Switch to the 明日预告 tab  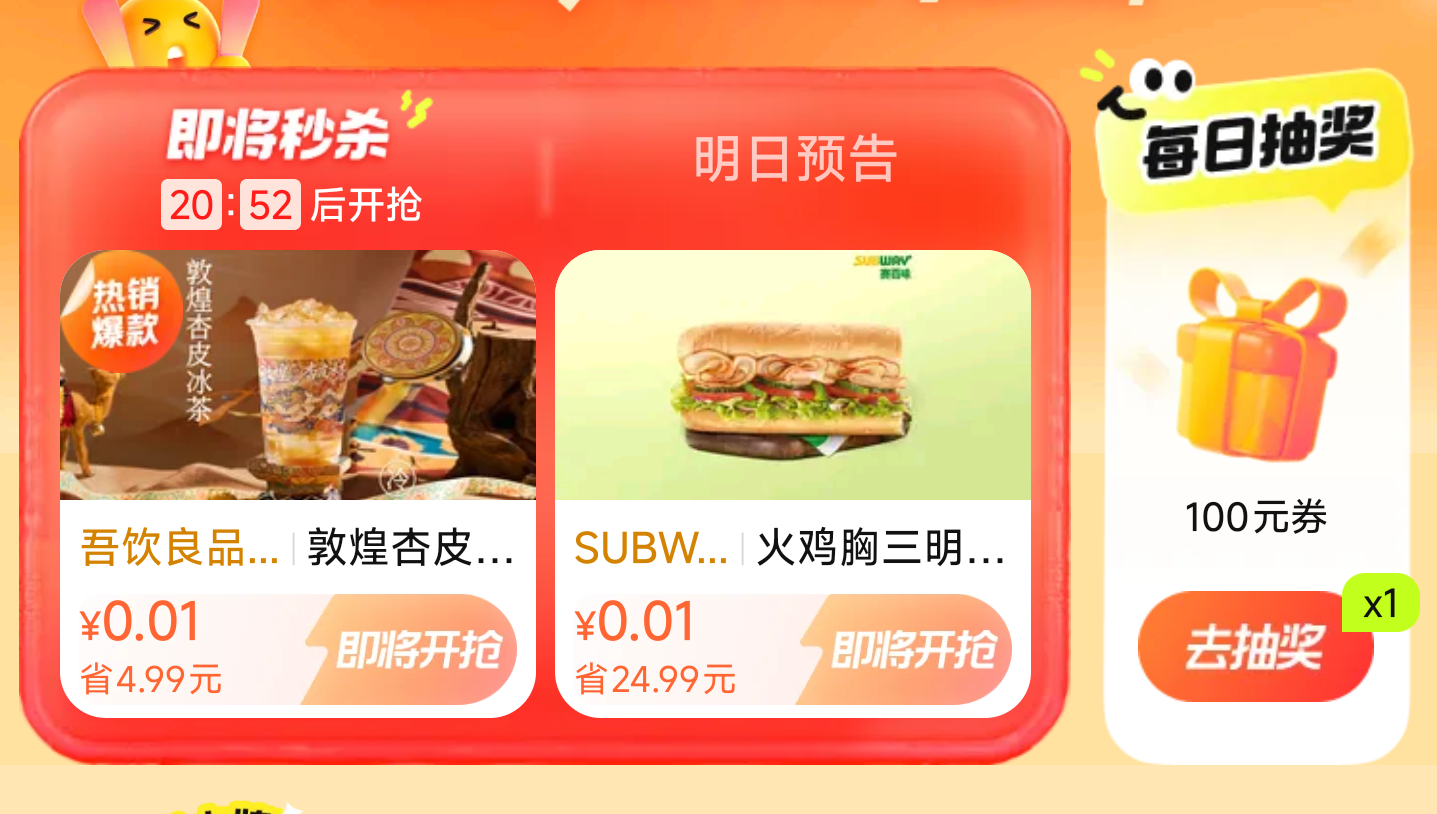coord(795,160)
